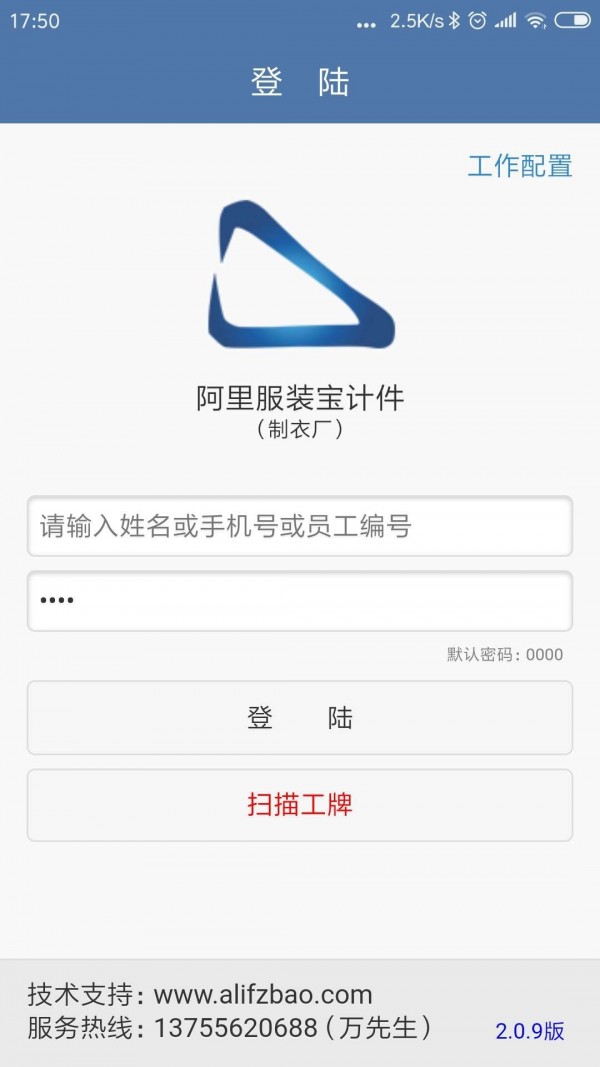Tap the password input field
Viewport: 600px width, 1067px height.
299,601
